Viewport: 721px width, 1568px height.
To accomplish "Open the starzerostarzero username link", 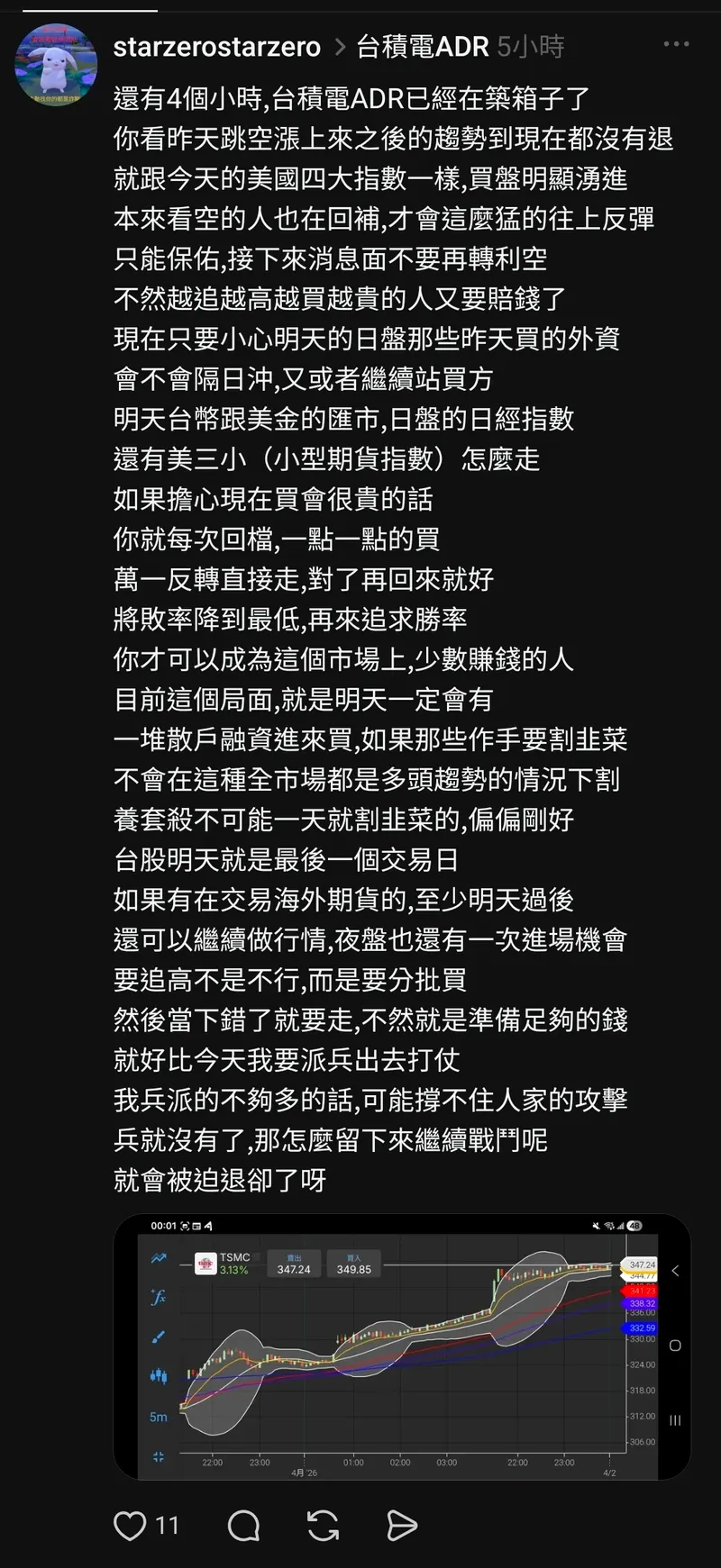I will point(216,47).
